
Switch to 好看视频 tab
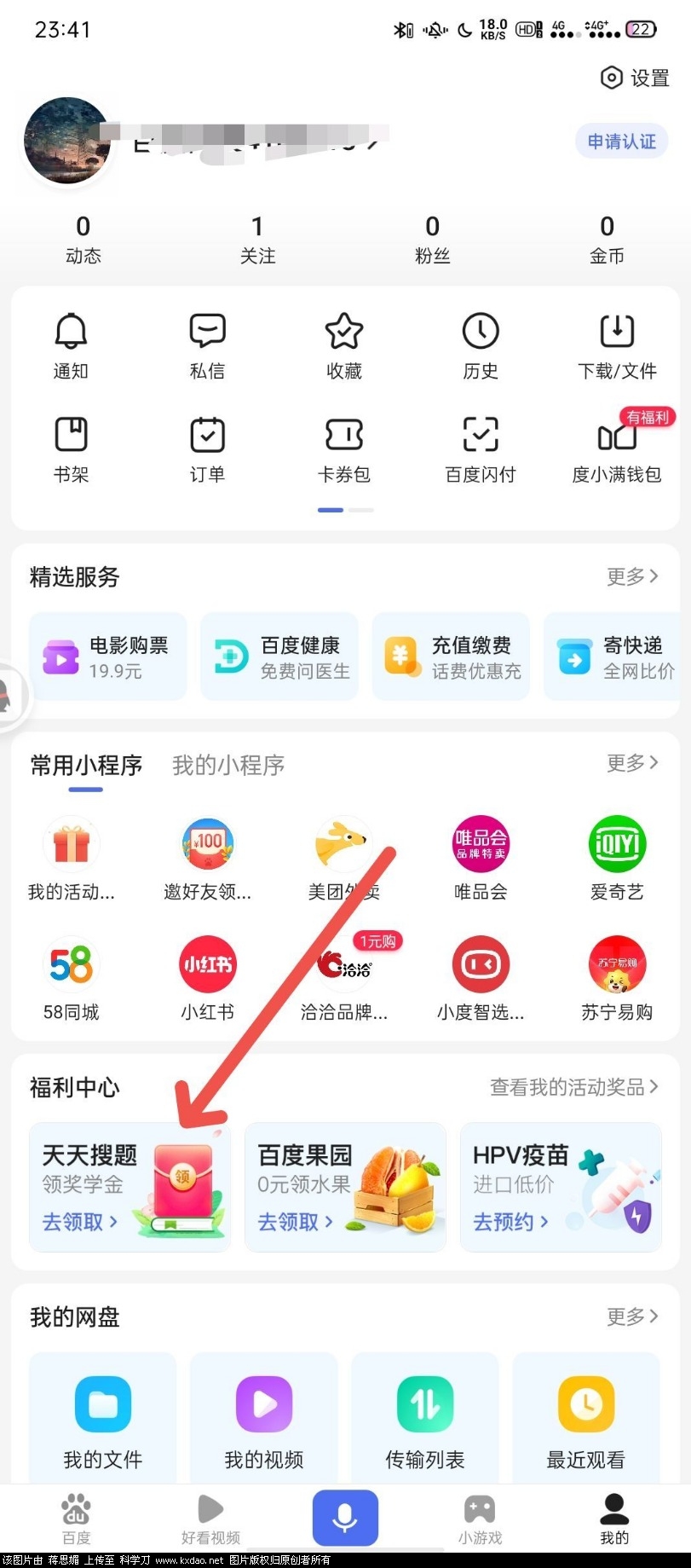(210, 1519)
